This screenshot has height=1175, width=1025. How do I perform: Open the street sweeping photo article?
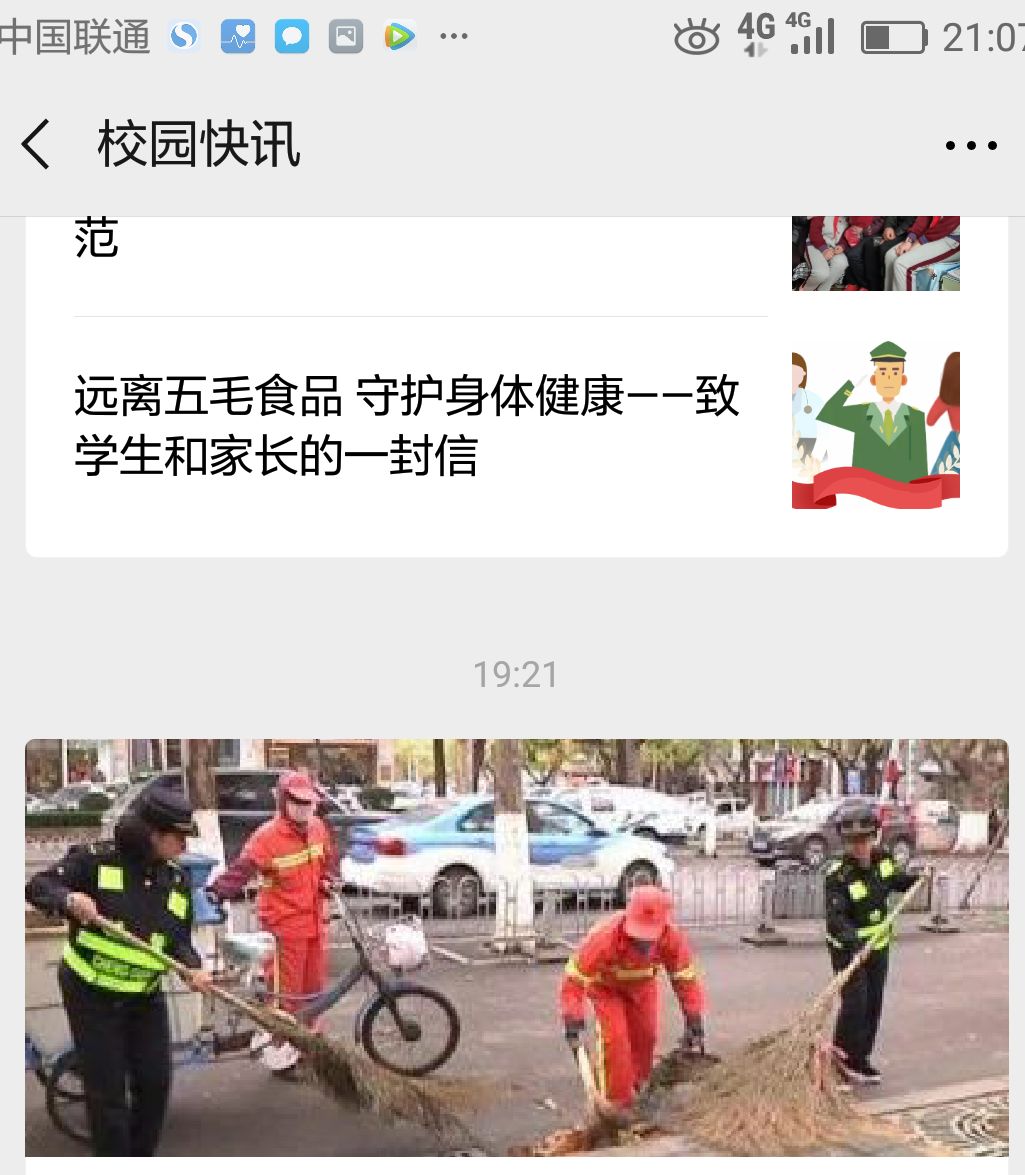pos(516,946)
